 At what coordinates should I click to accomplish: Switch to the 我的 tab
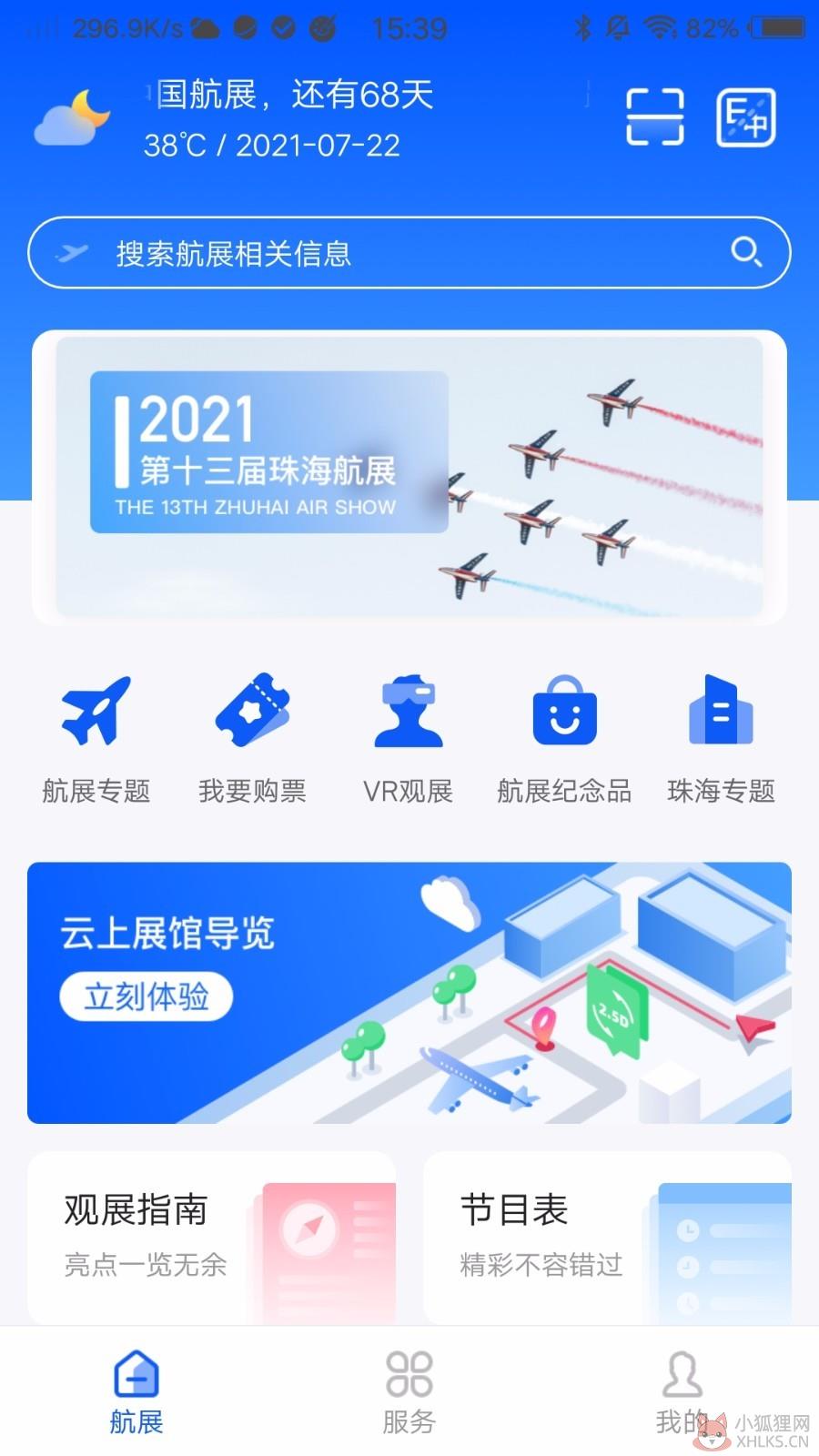point(682,1392)
